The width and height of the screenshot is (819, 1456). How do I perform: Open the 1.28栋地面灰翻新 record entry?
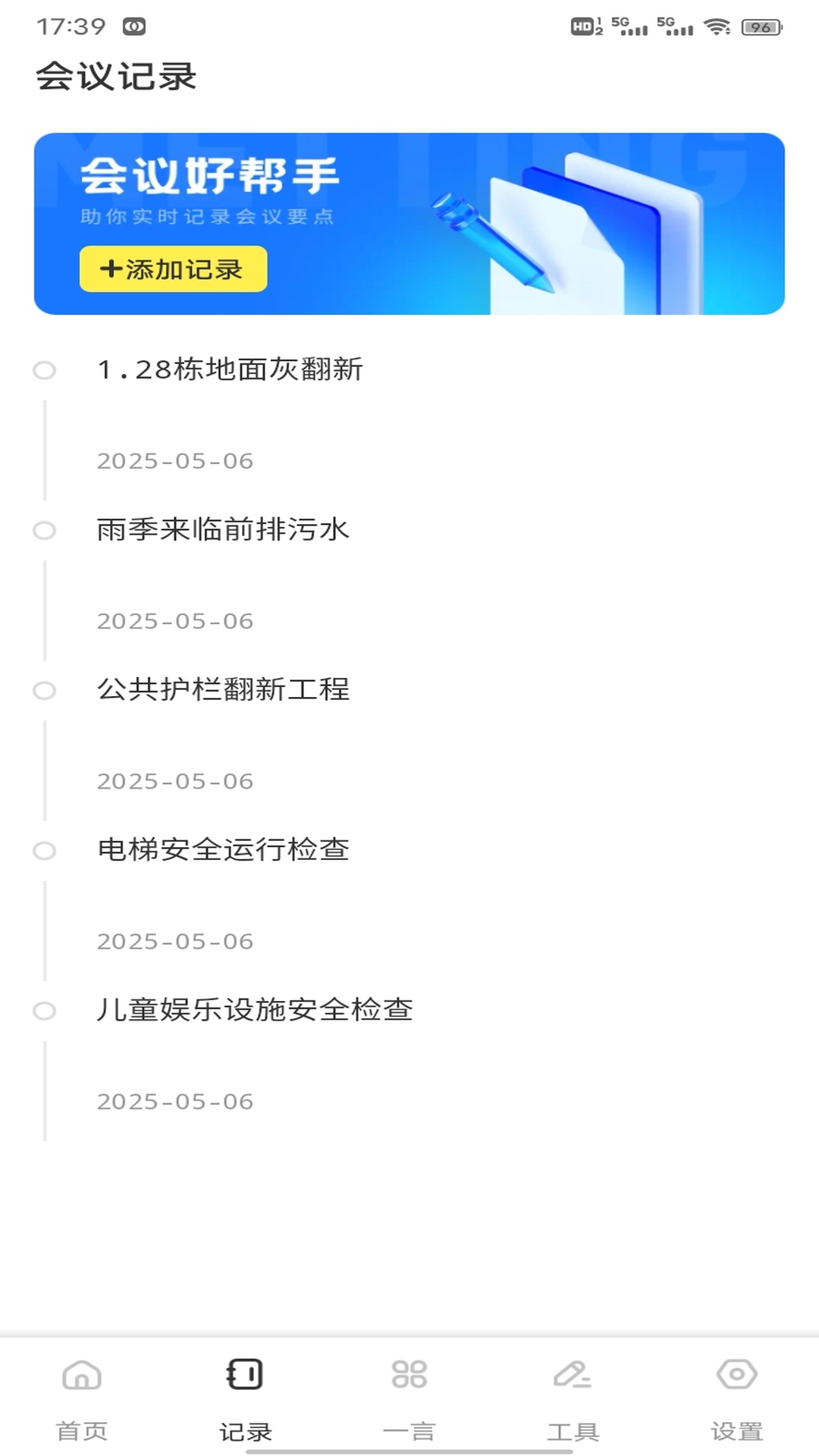click(230, 370)
